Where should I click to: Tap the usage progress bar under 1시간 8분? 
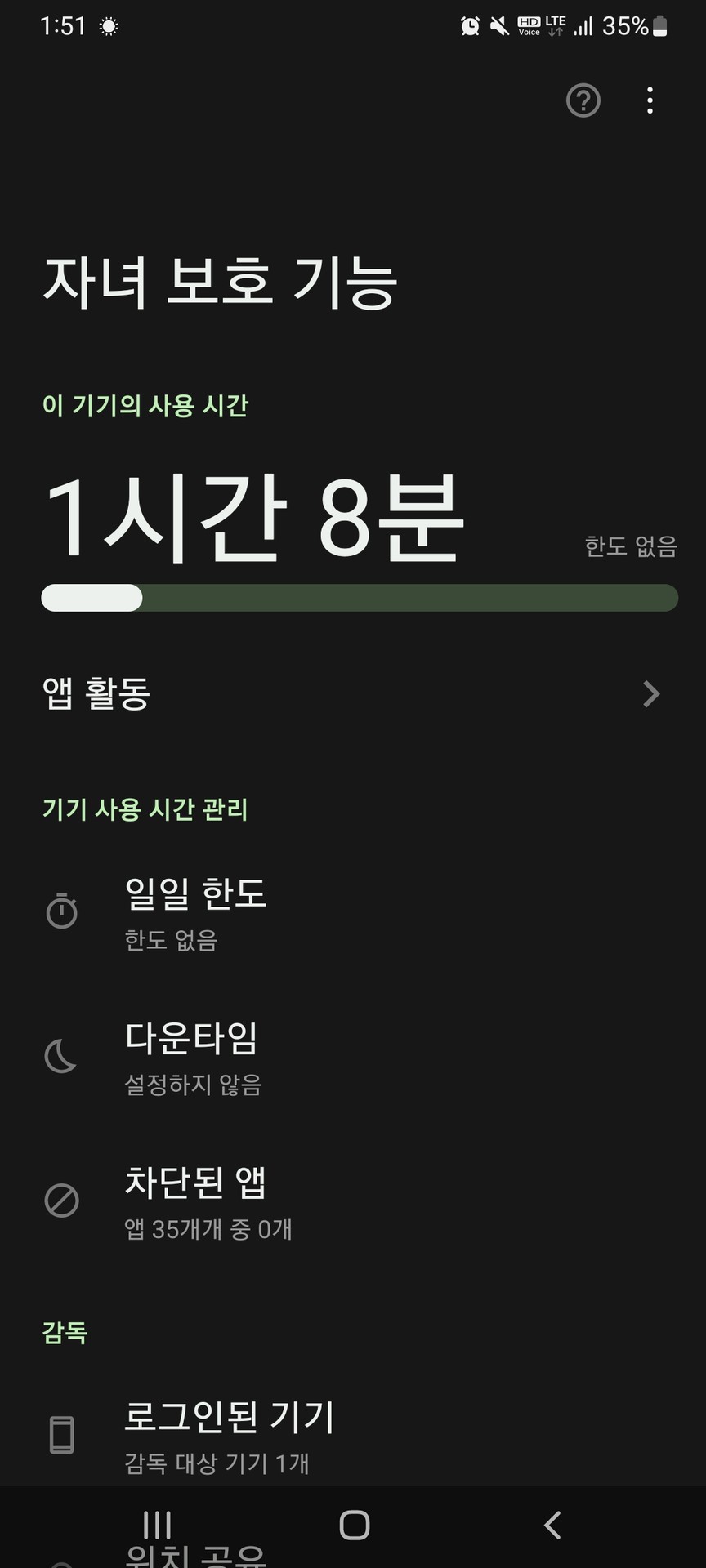[x=353, y=598]
